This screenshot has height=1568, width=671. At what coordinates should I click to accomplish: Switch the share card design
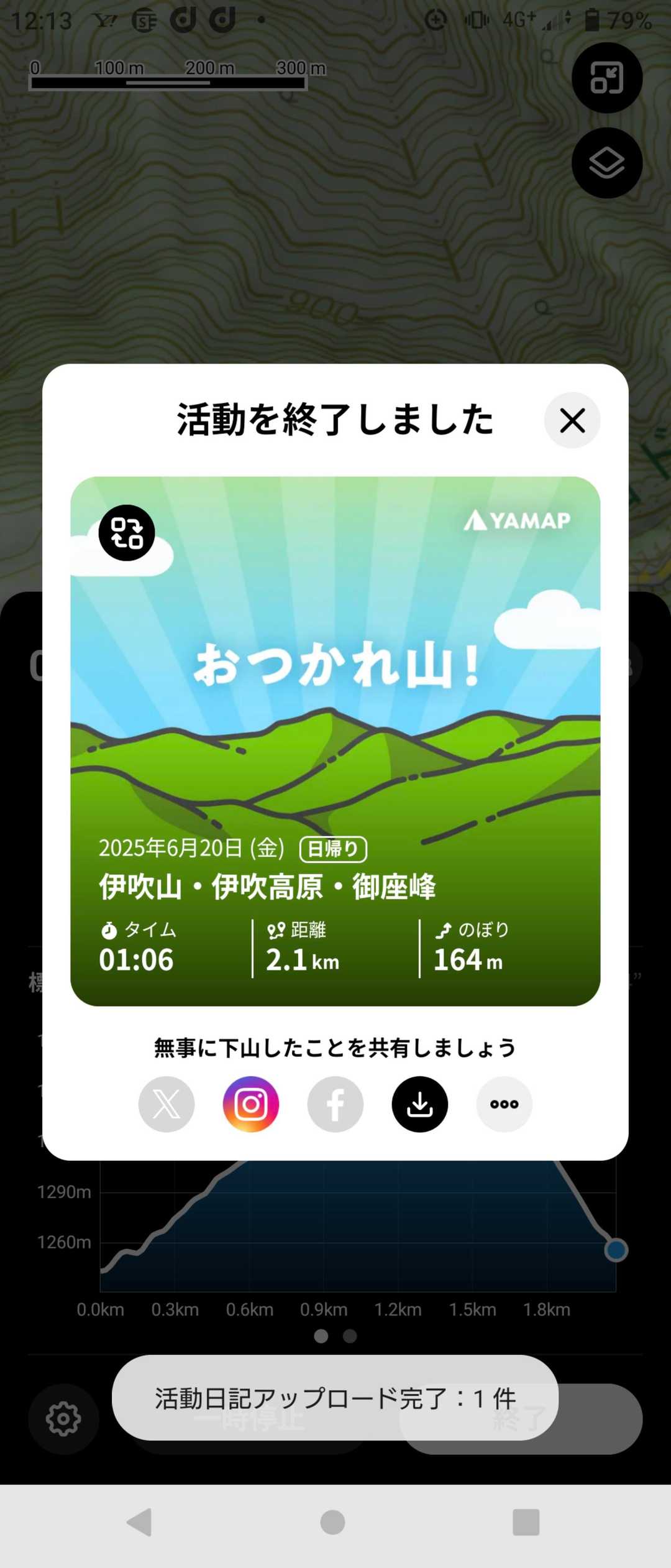(127, 533)
